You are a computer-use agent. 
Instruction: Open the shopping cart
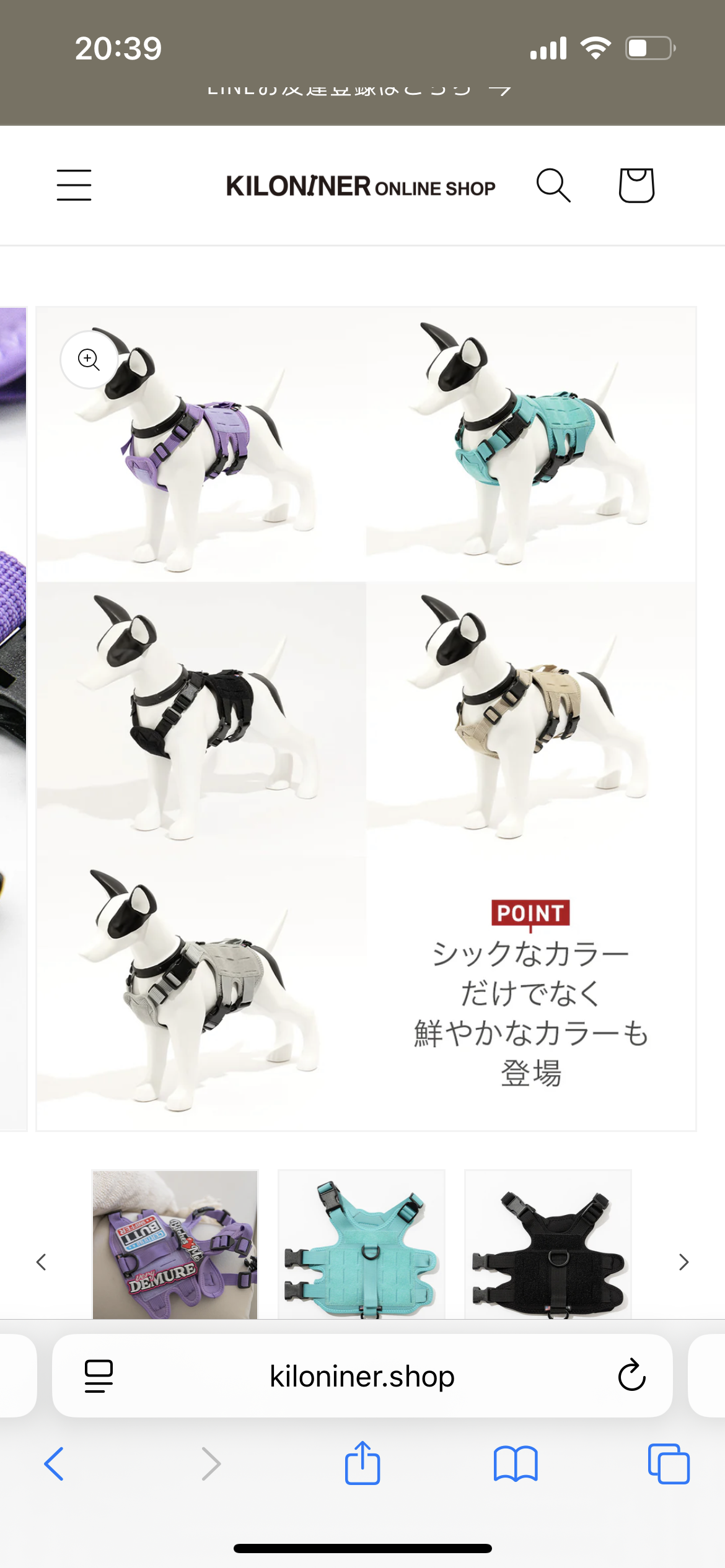[636, 185]
